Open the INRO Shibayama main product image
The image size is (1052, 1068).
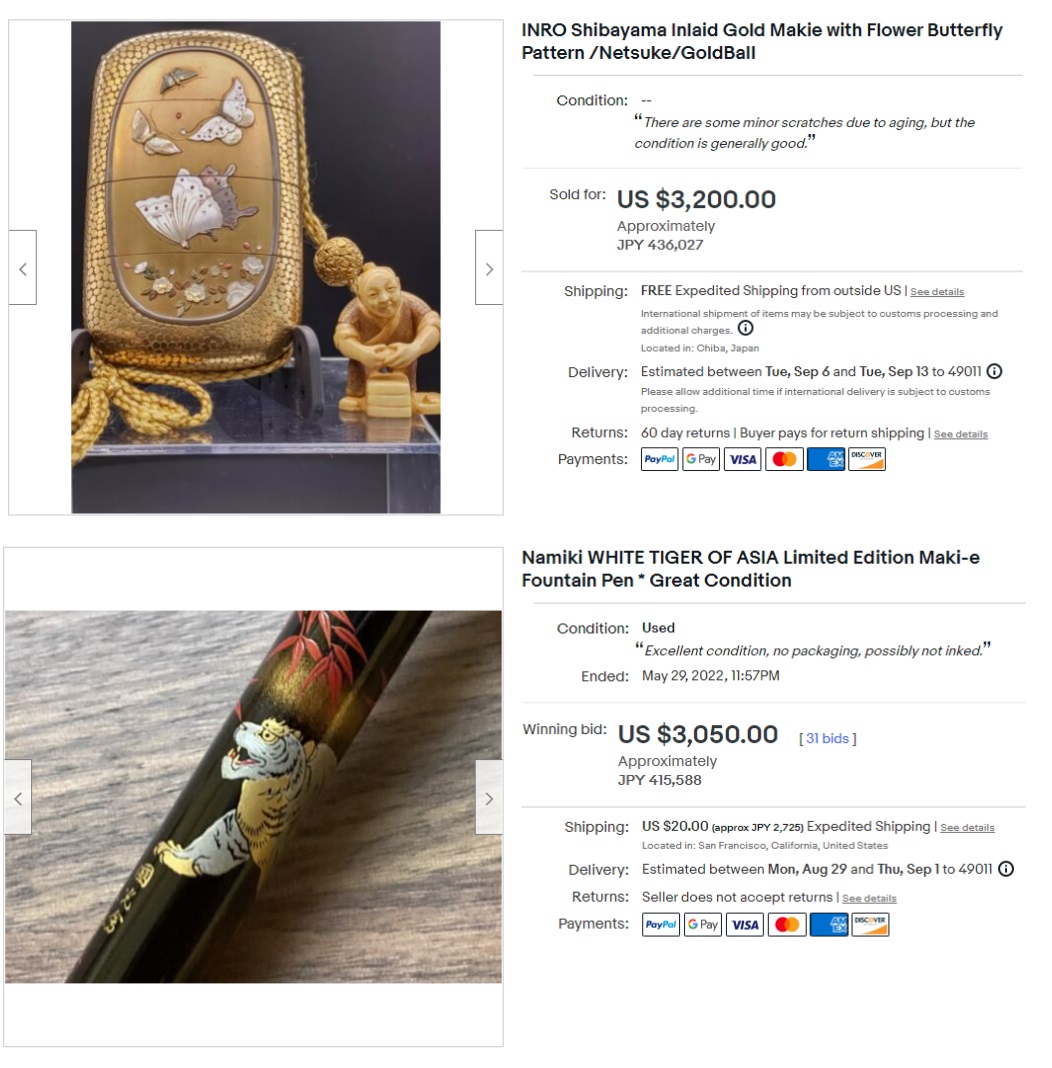click(x=255, y=268)
